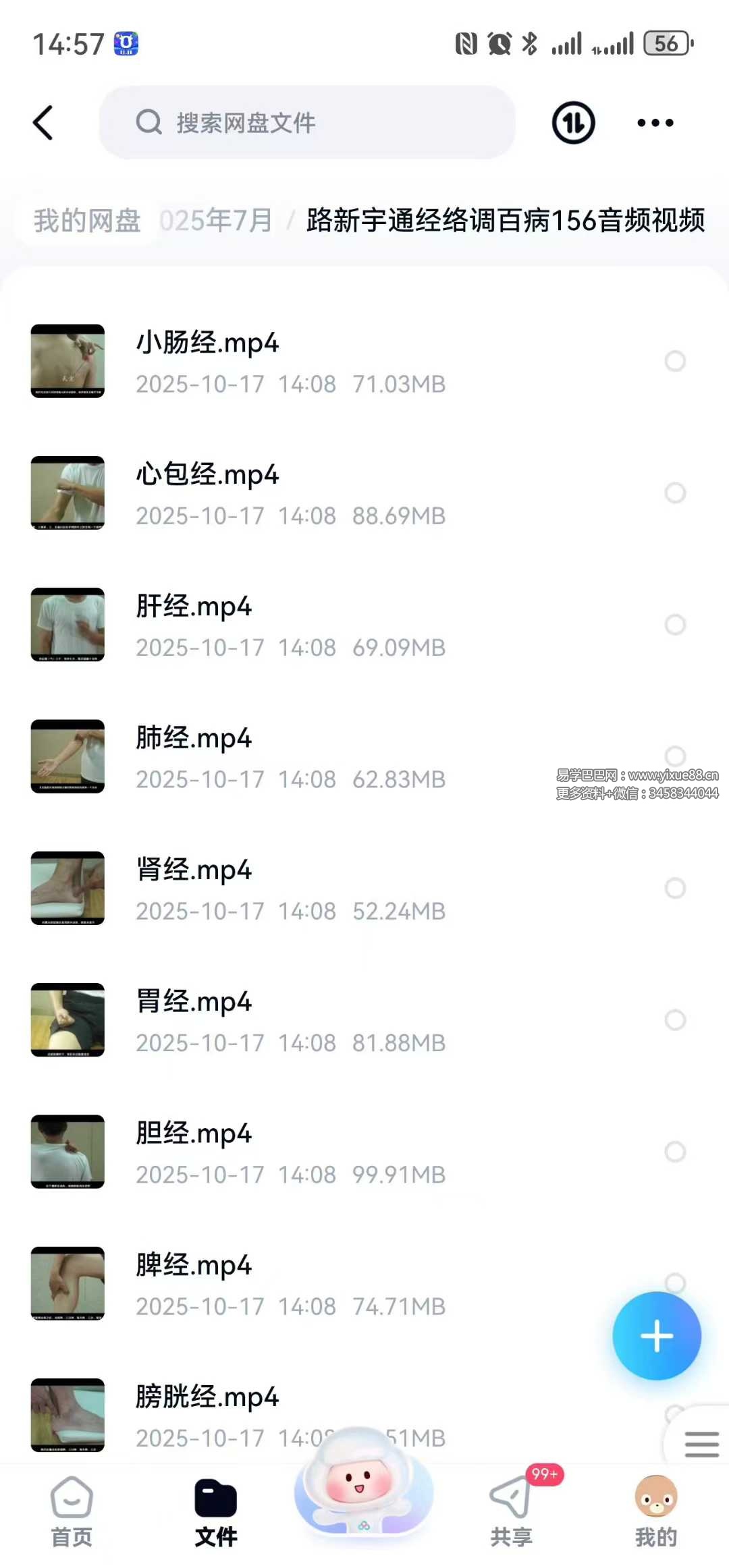Open the list view options handle
Image resolution: width=729 pixels, height=1568 pixels.
(x=701, y=1444)
